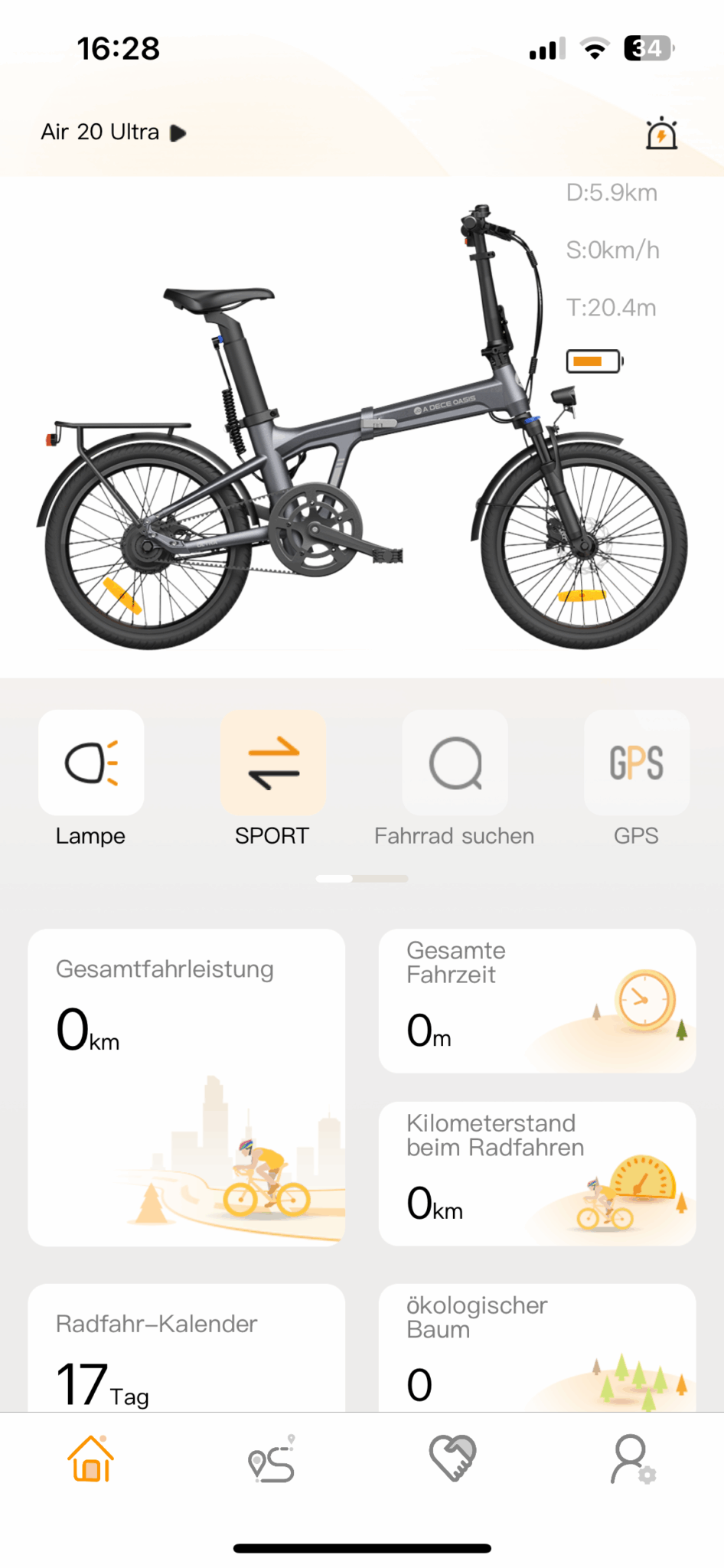
Task: Open the heart handshake tab
Action: [x=452, y=1459]
